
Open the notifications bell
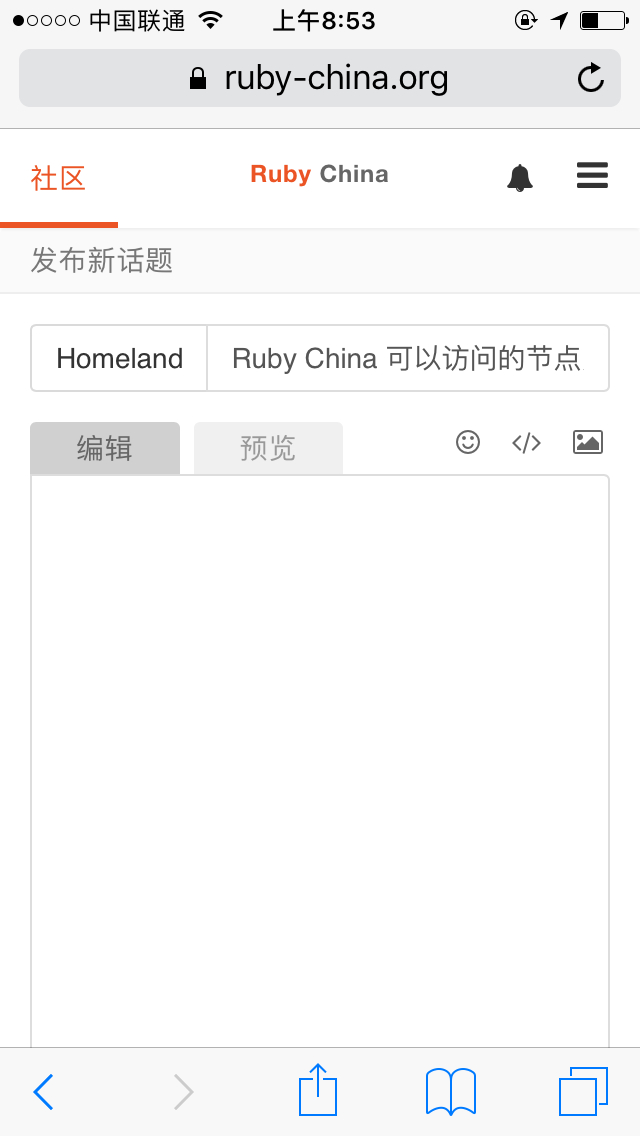pos(520,178)
